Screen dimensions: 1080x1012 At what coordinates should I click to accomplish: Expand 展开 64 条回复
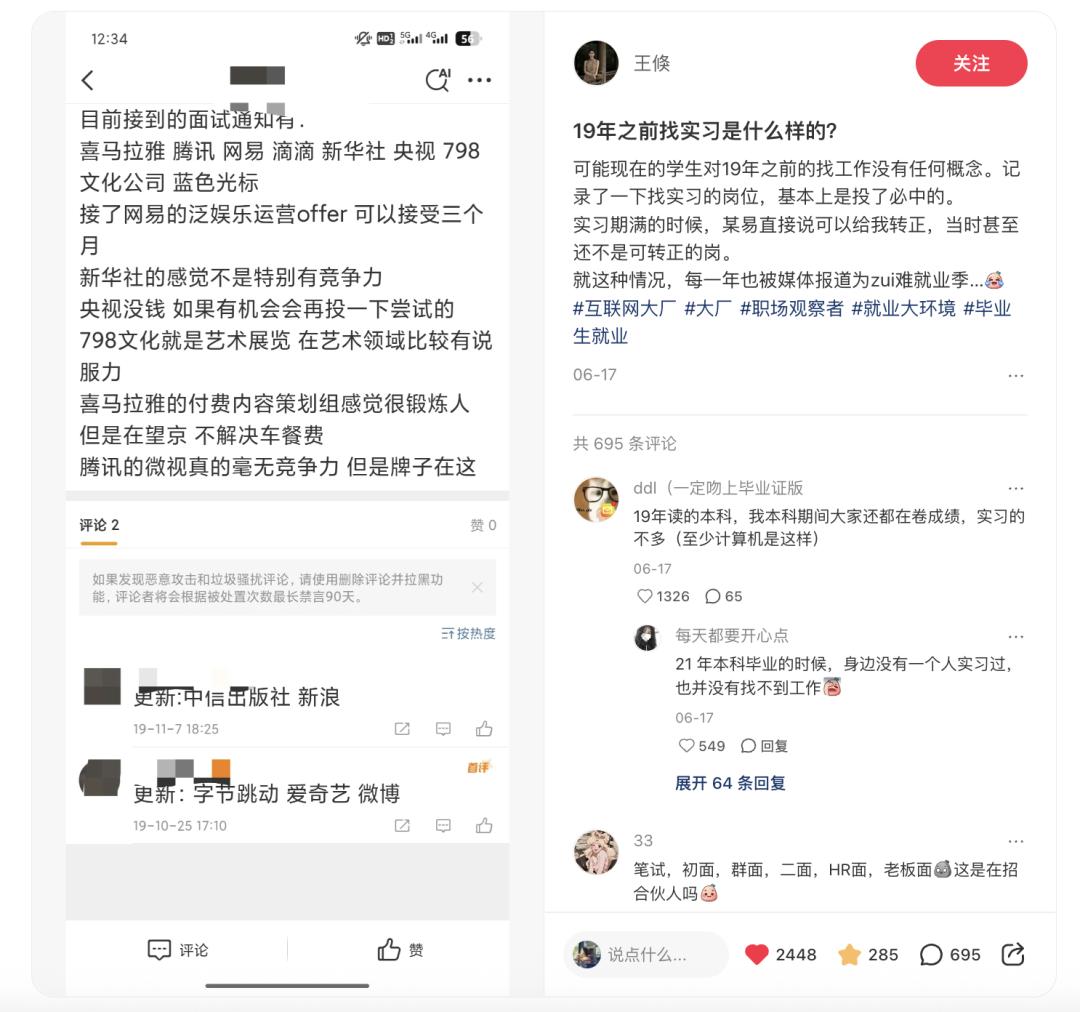[x=730, y=783]
